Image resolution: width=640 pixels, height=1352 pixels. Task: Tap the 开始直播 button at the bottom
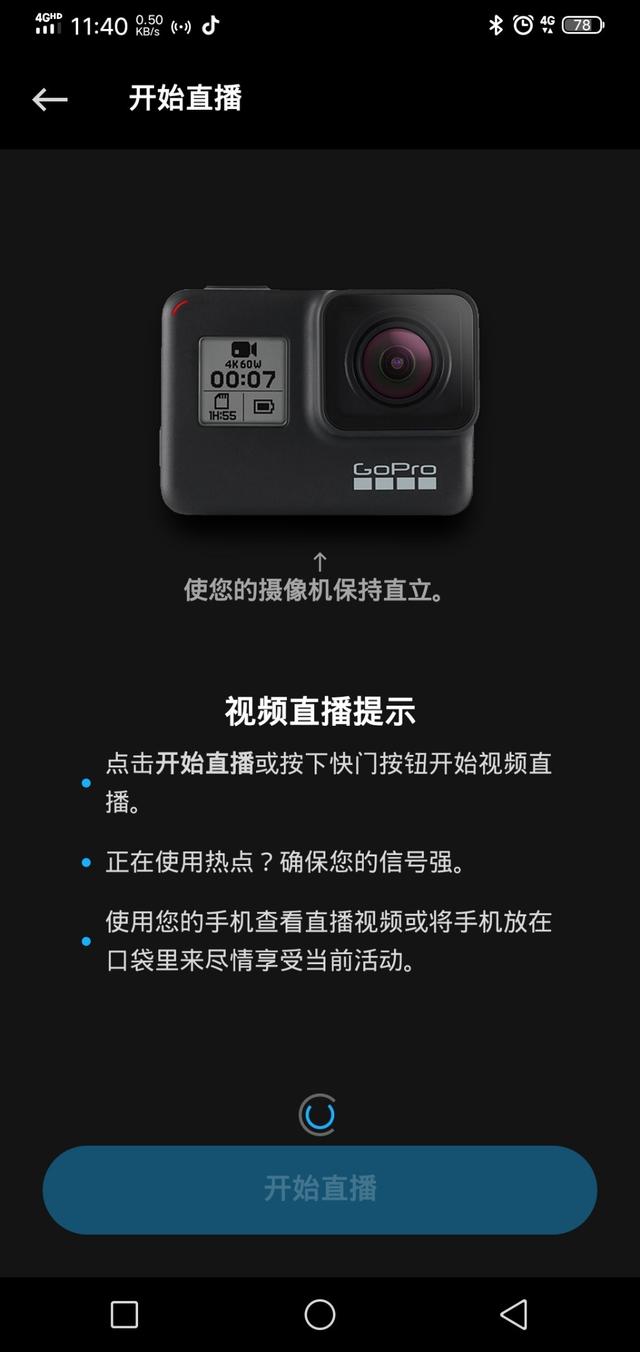click(x=320, y=1190)
